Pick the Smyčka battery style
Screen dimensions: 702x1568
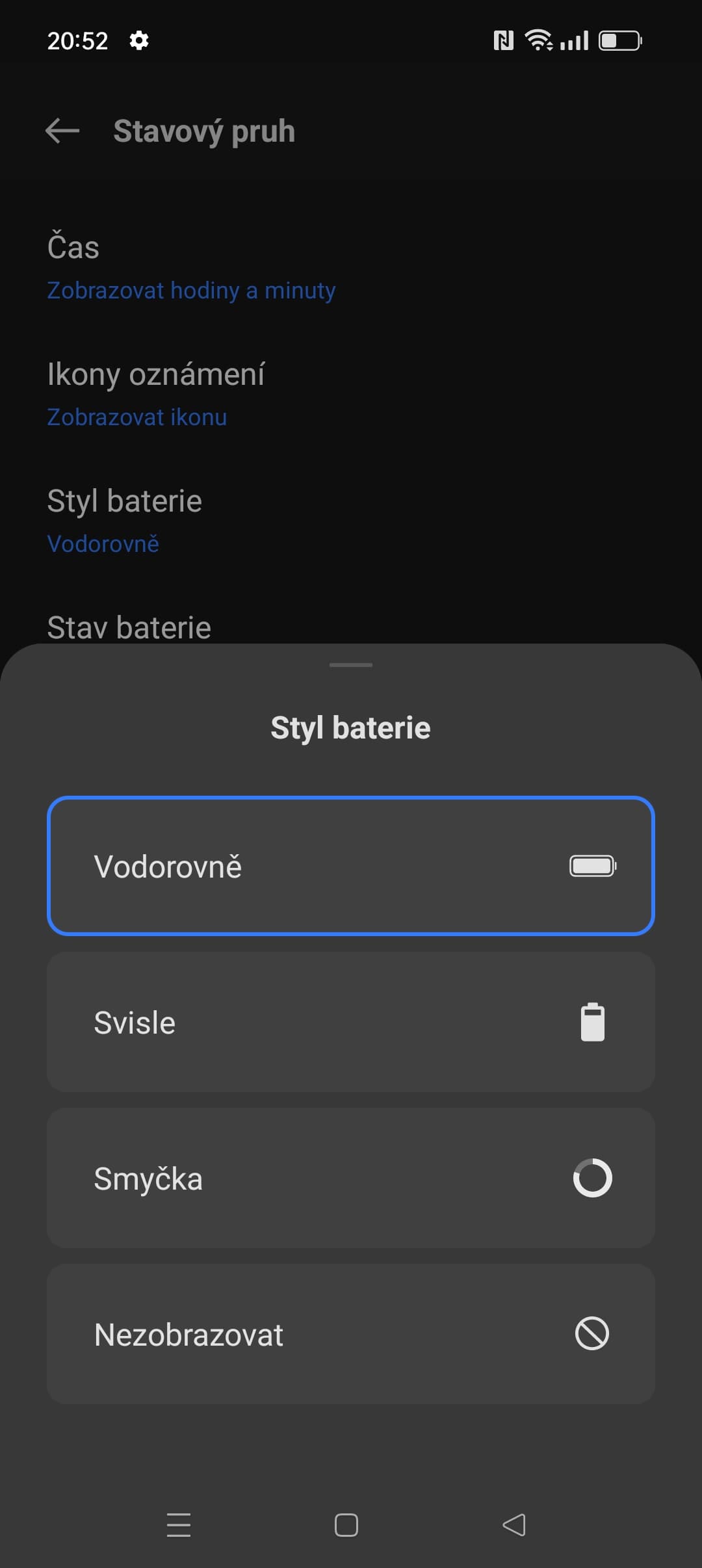pos(351,1178)
